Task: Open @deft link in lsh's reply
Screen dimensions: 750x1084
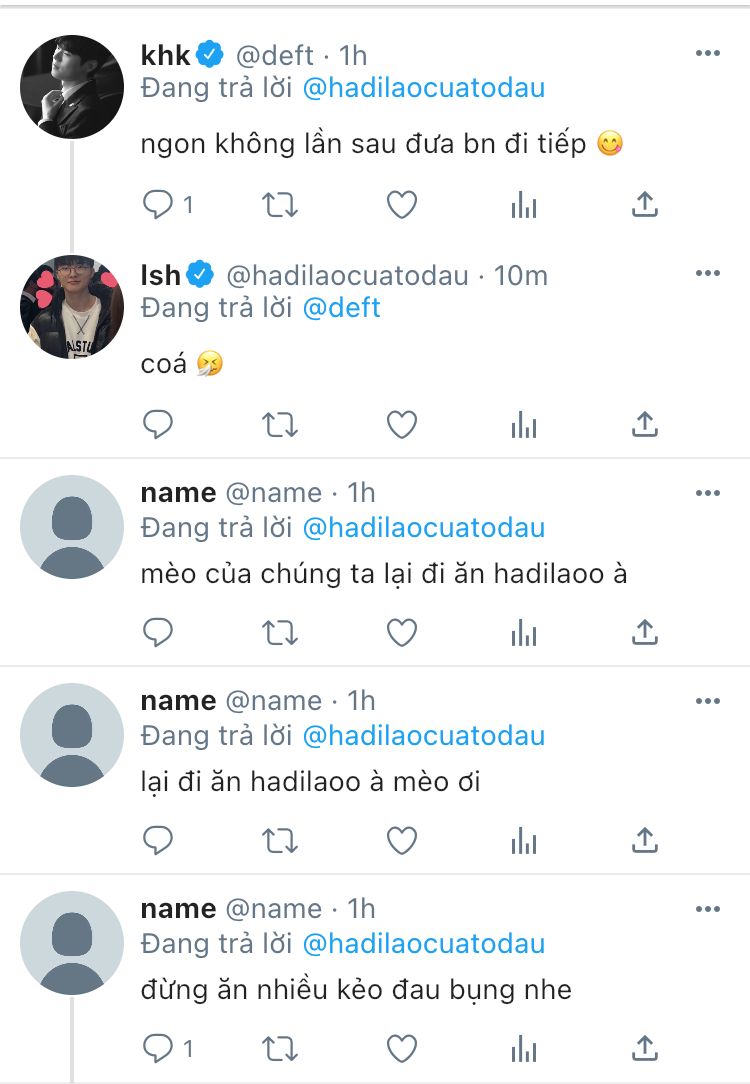Action: pyautogui.click(x=341, y=308)
